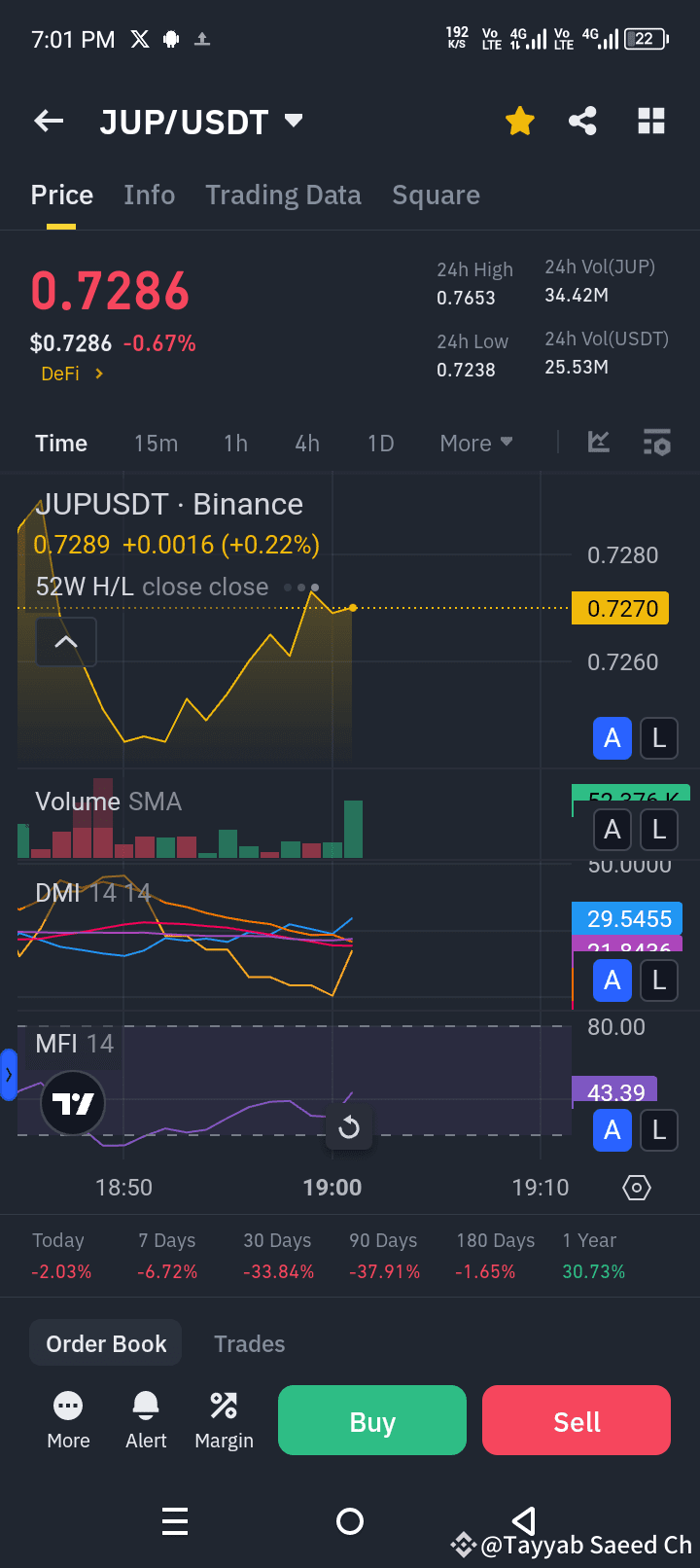
Task: Toggle the A marker beside the price scale
Action: [612, 737]
